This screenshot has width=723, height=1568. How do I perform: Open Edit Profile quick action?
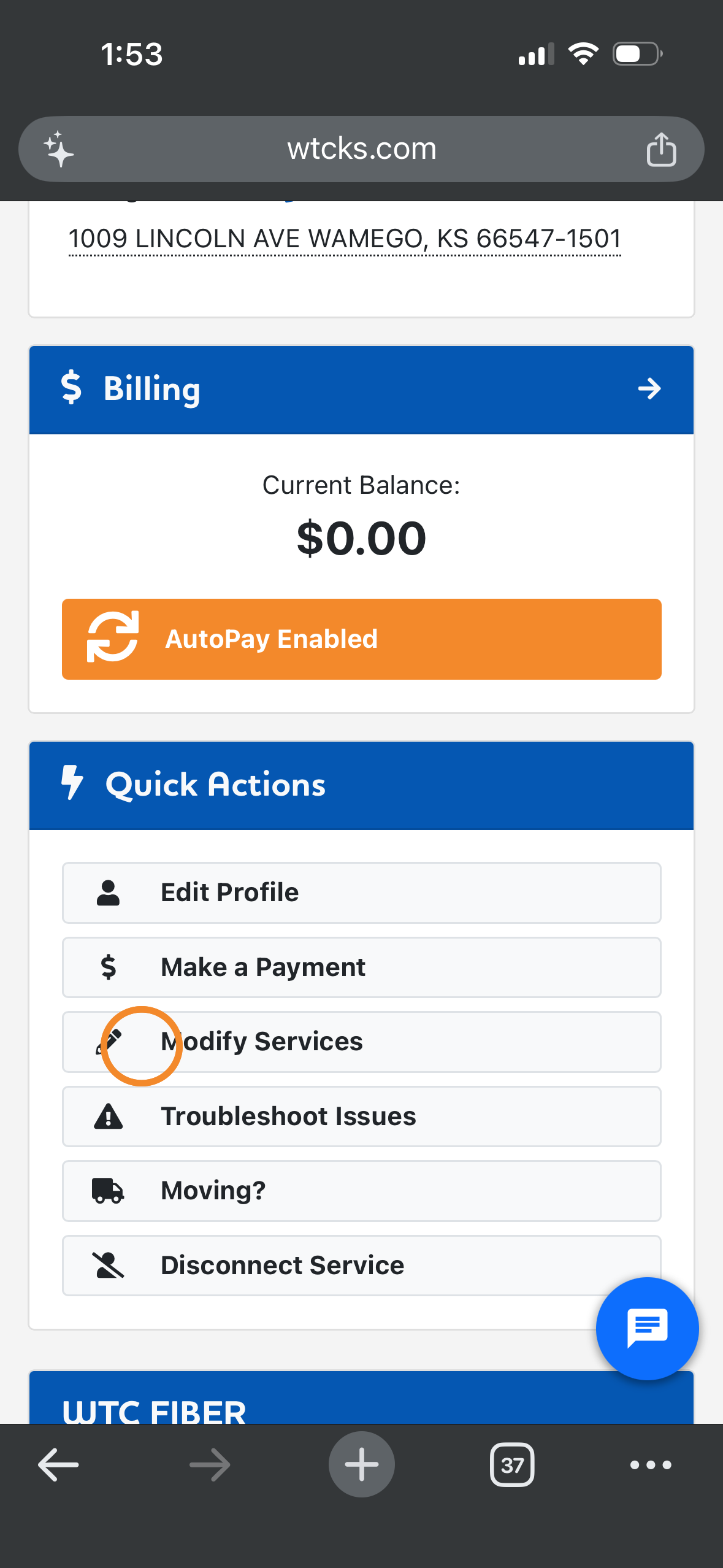click(x=361, y=893)
